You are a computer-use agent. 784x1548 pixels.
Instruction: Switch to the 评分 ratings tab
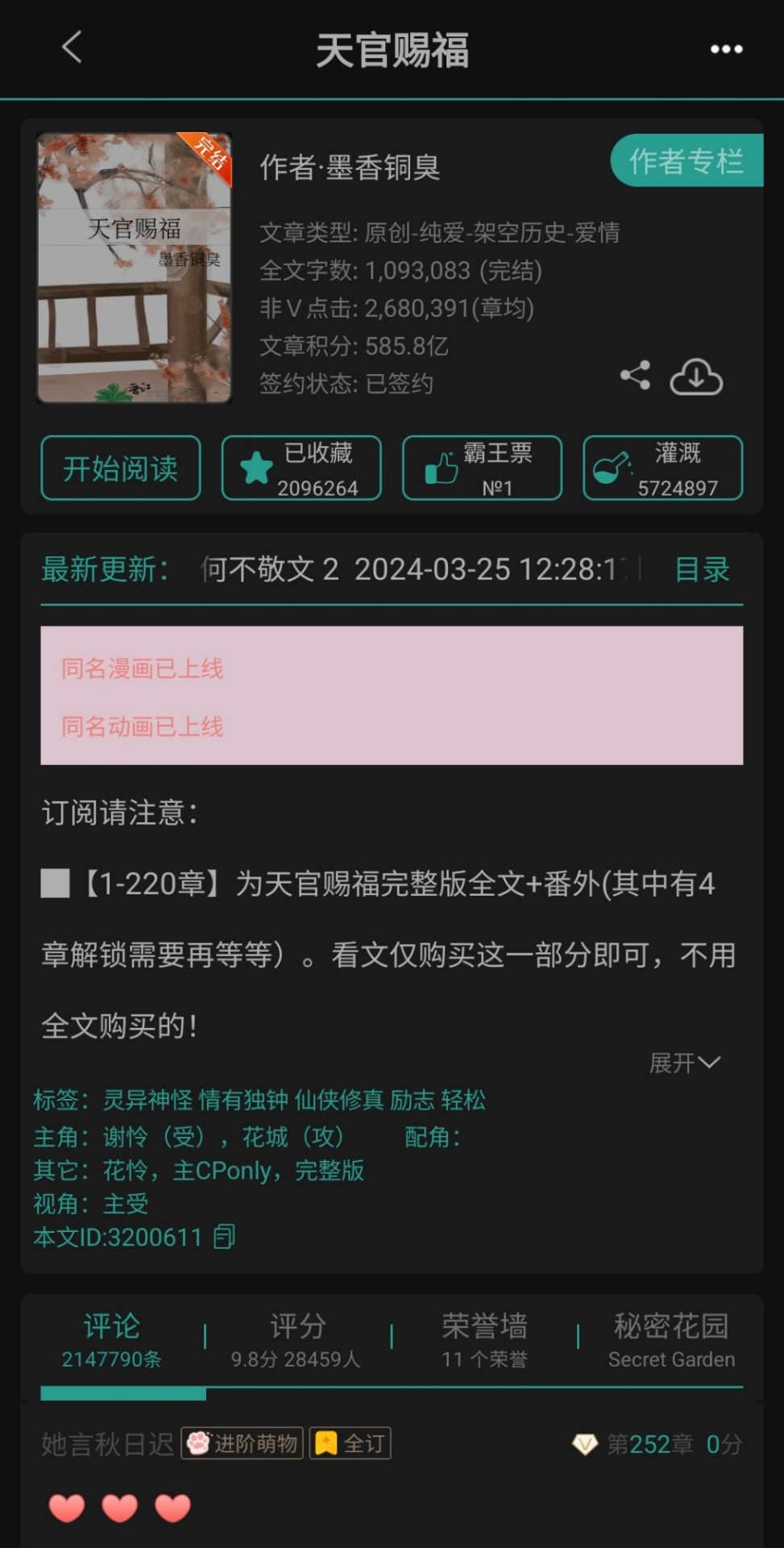coord(297,1340)
